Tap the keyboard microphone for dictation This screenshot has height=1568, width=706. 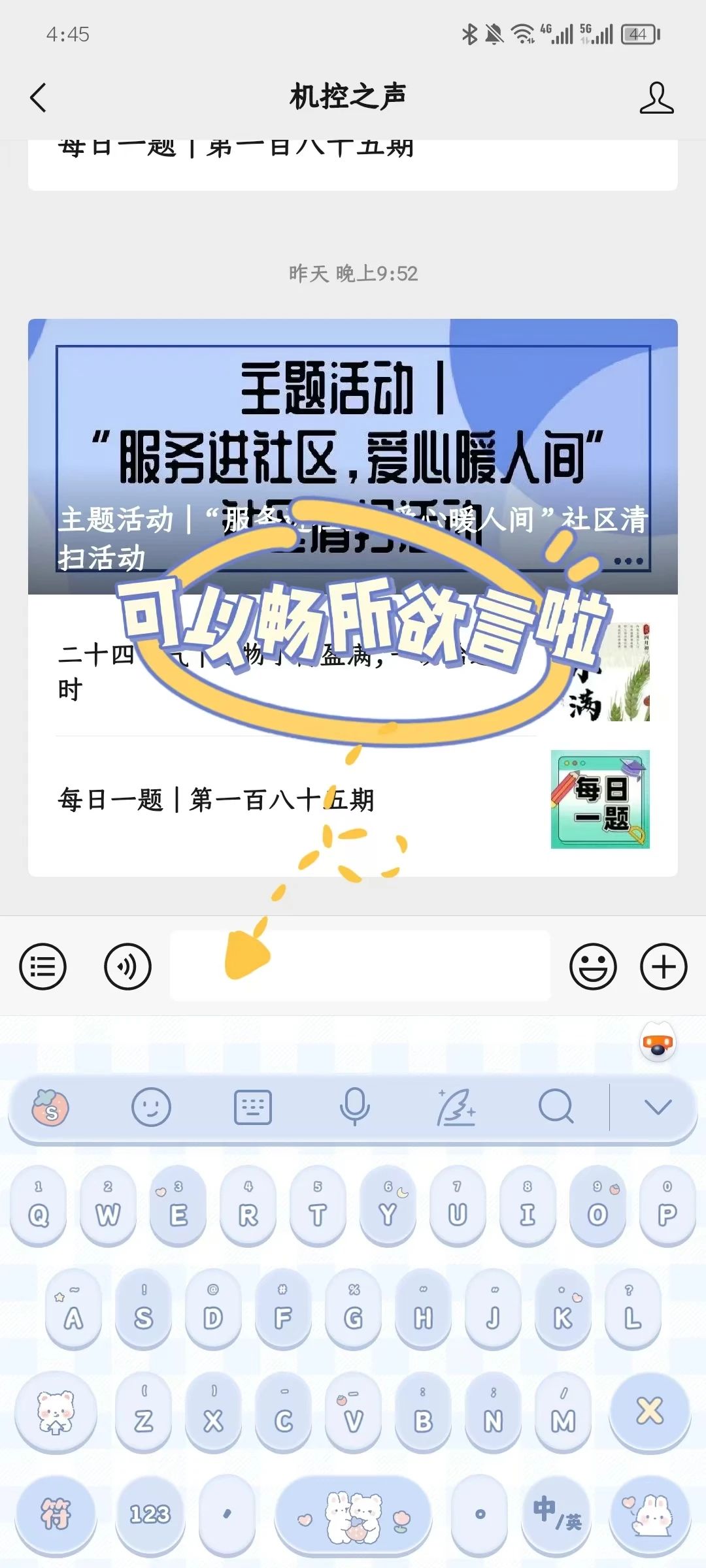click(354, 1107)
